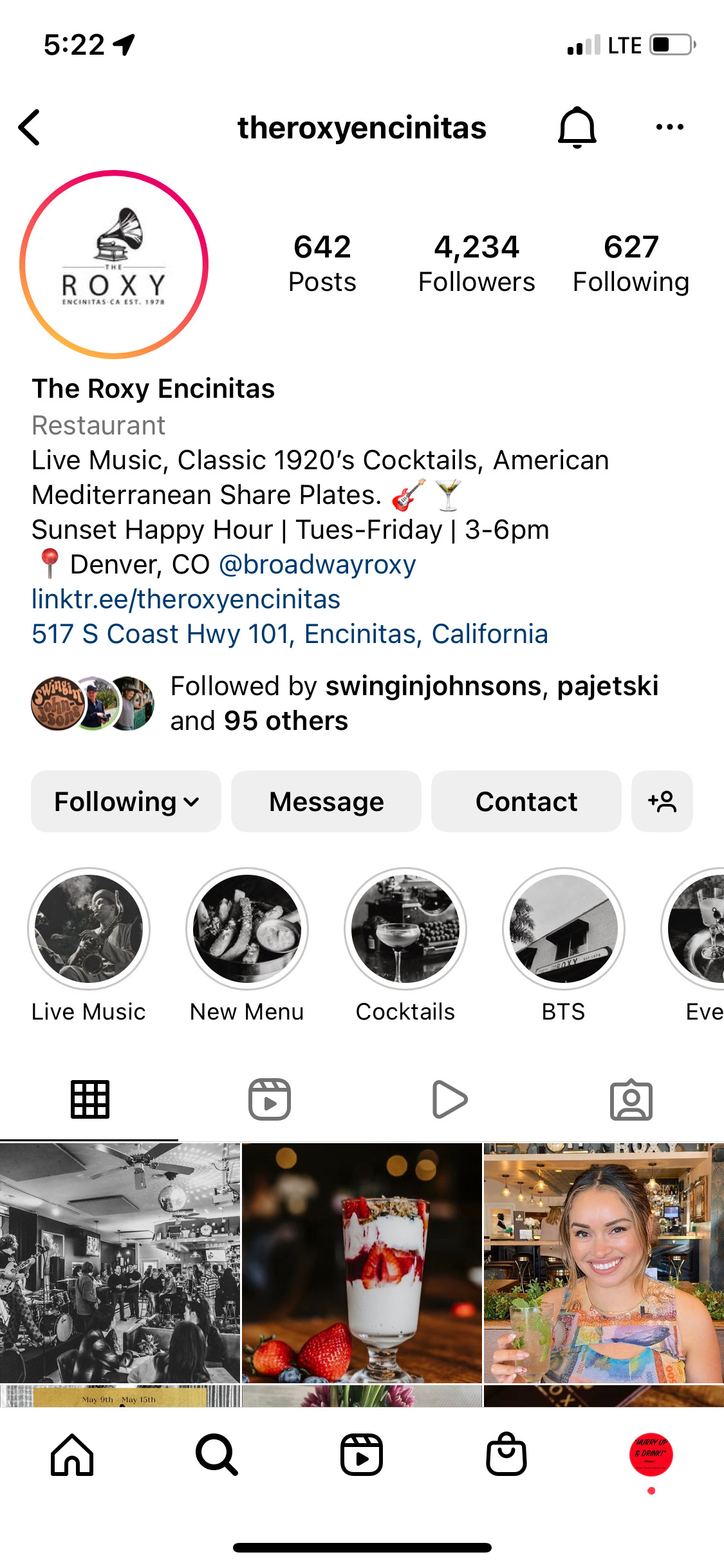724x1568 pixels.
Task: Open the three-dot overflow menu
Action: (669, 127)
